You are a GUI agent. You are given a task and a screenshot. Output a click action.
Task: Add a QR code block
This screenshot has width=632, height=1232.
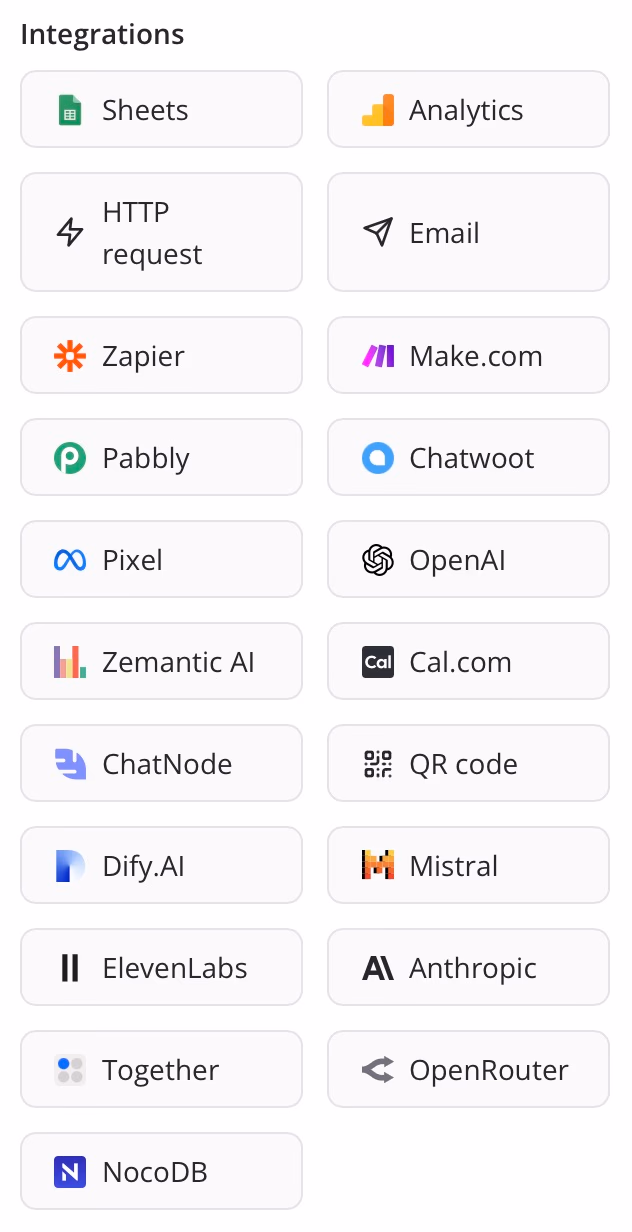468,764
